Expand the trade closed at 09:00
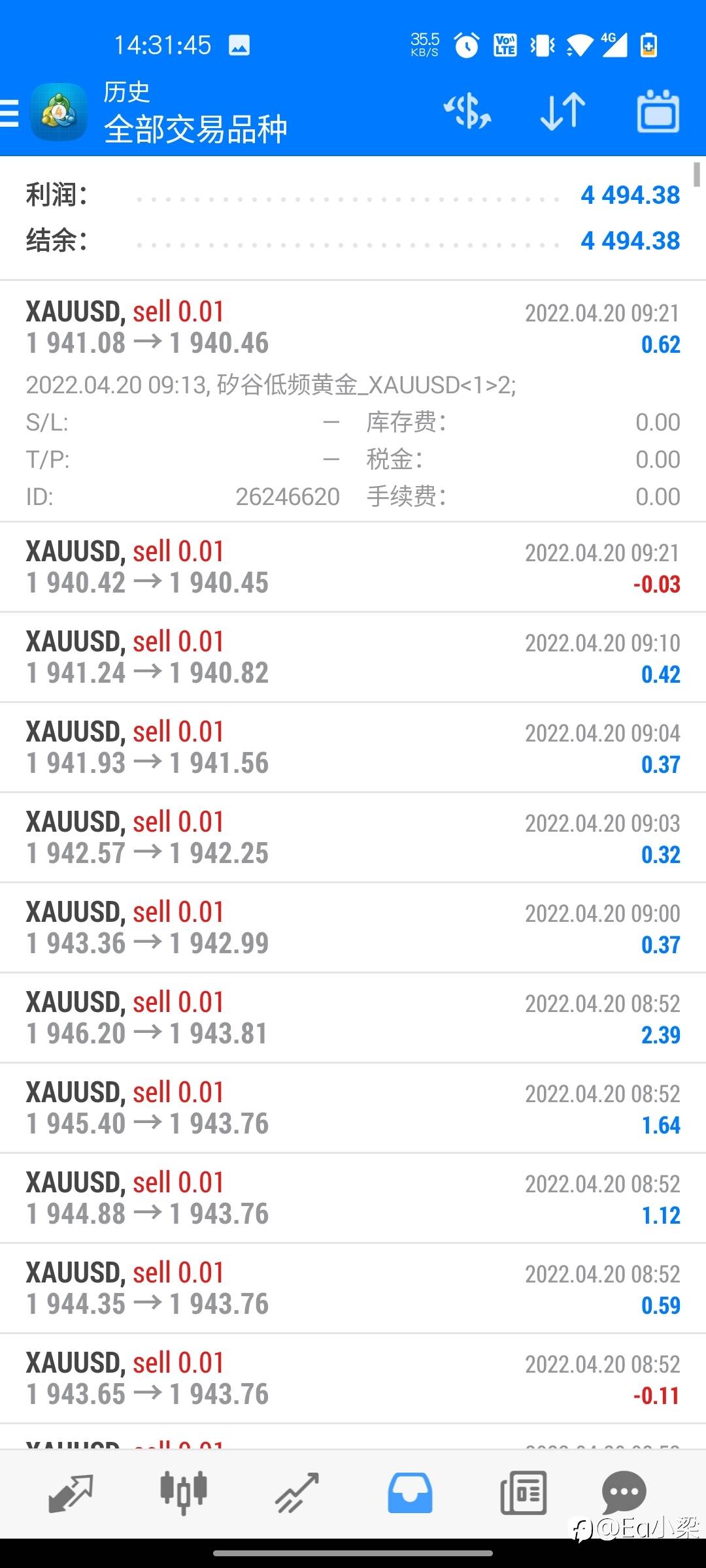Viewport: 706px width, 1568px height. pos(353,928)
